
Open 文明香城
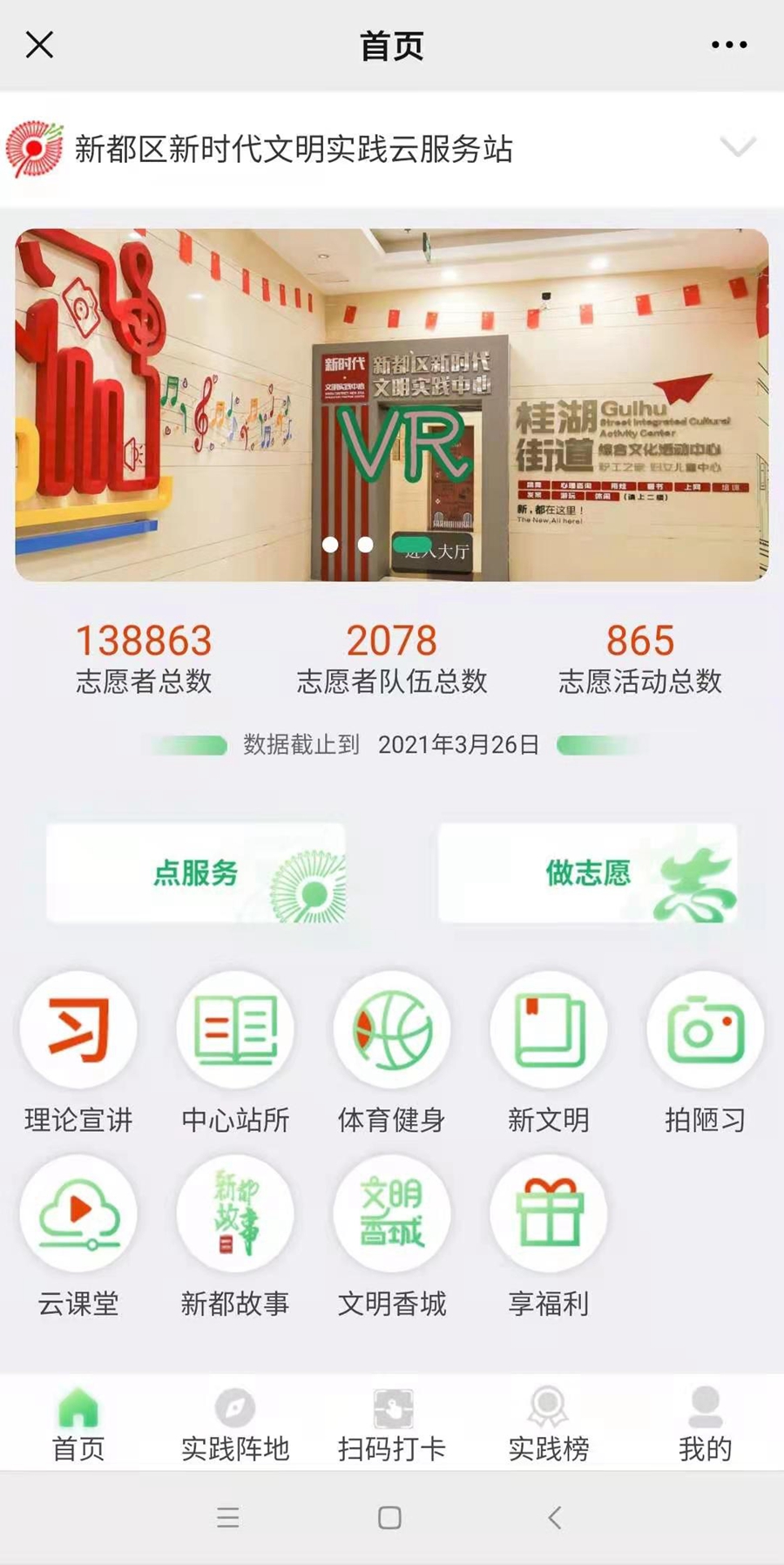[392, 1214]
